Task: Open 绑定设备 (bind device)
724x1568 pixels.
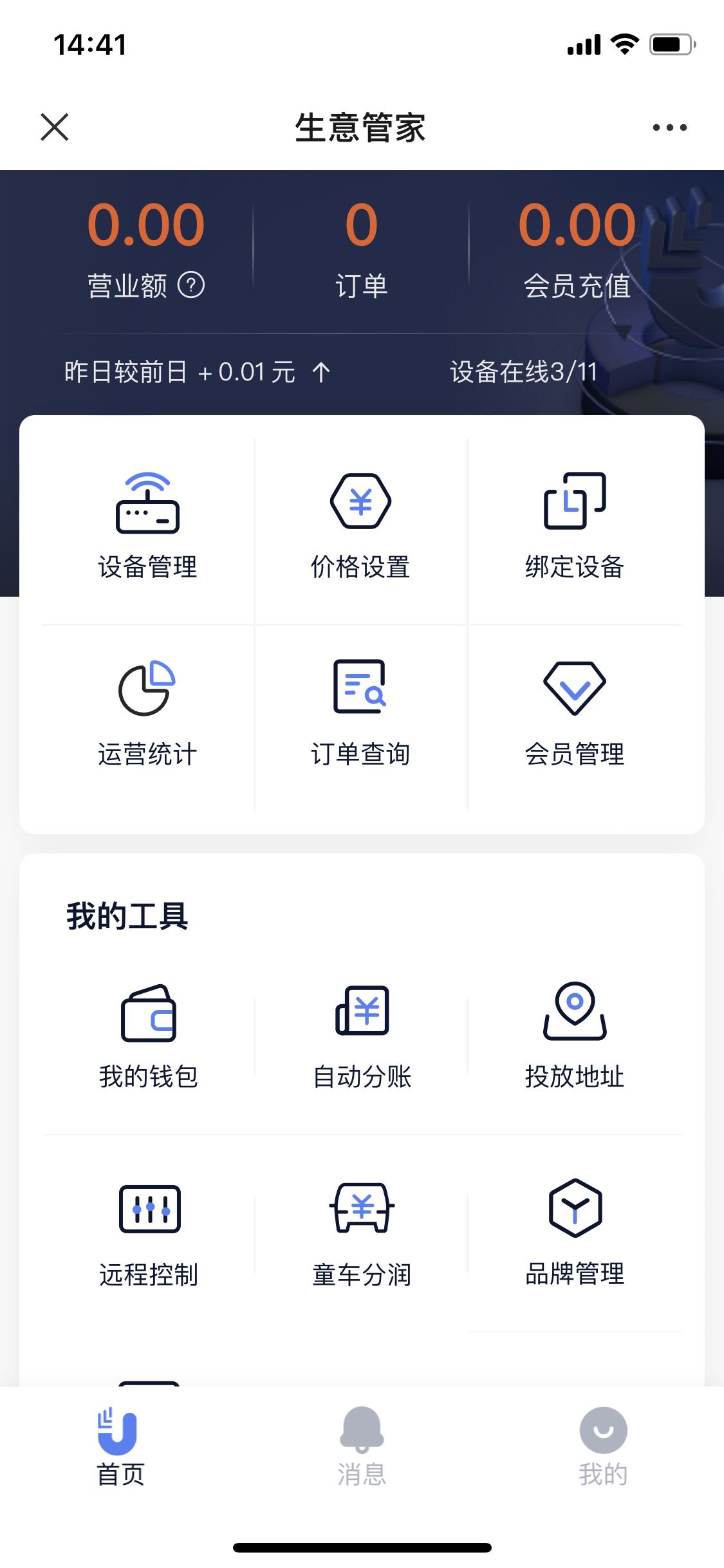Action: 576,528
